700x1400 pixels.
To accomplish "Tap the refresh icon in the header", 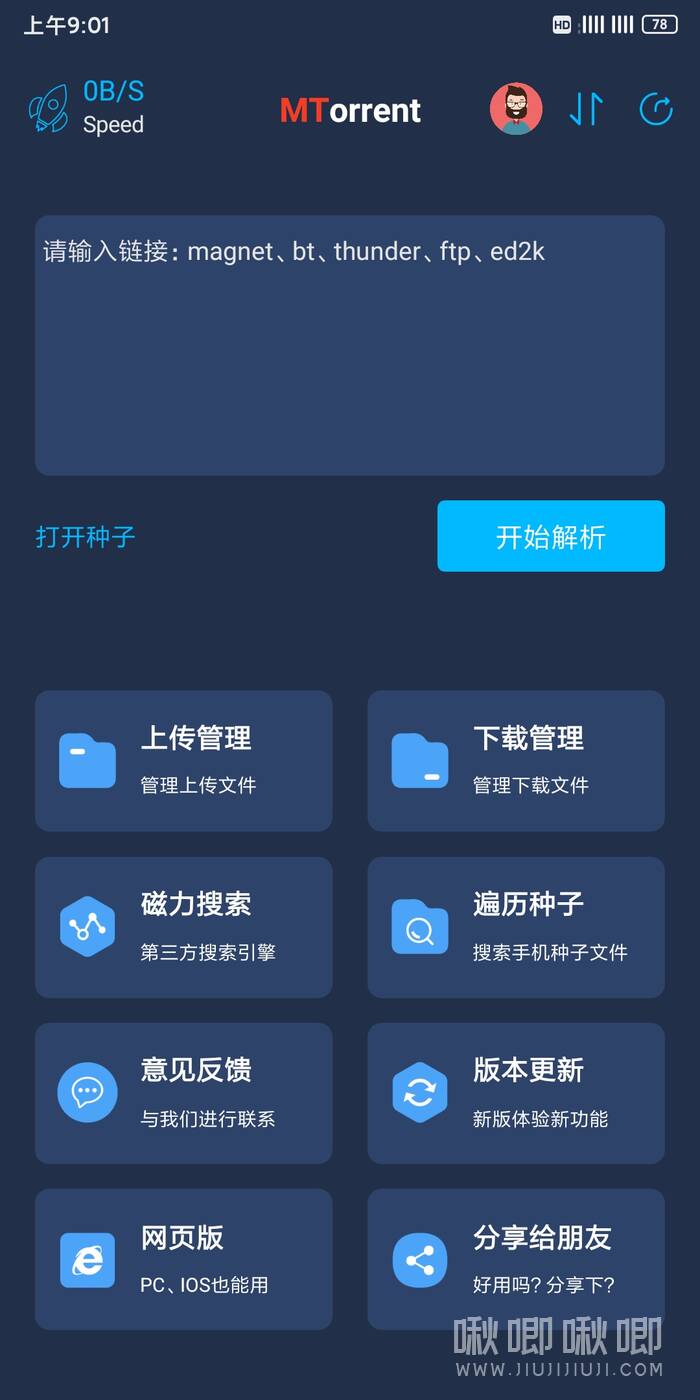I will pos(656,109).
